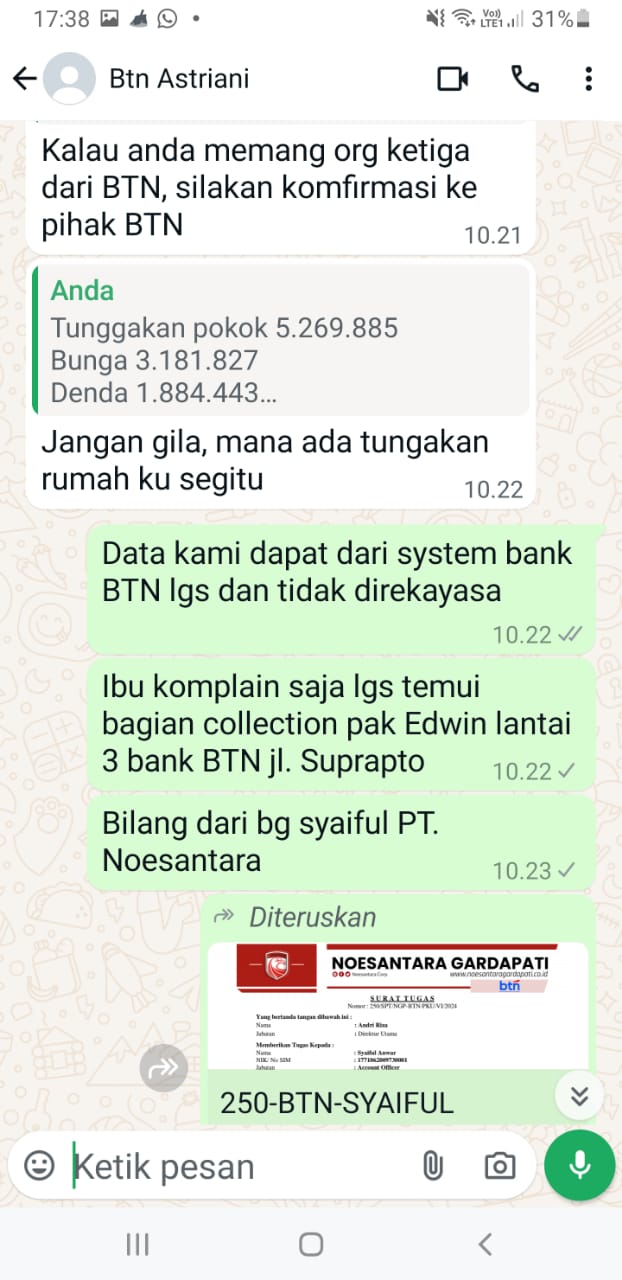Open the recent apps view

coord(137,1244)
